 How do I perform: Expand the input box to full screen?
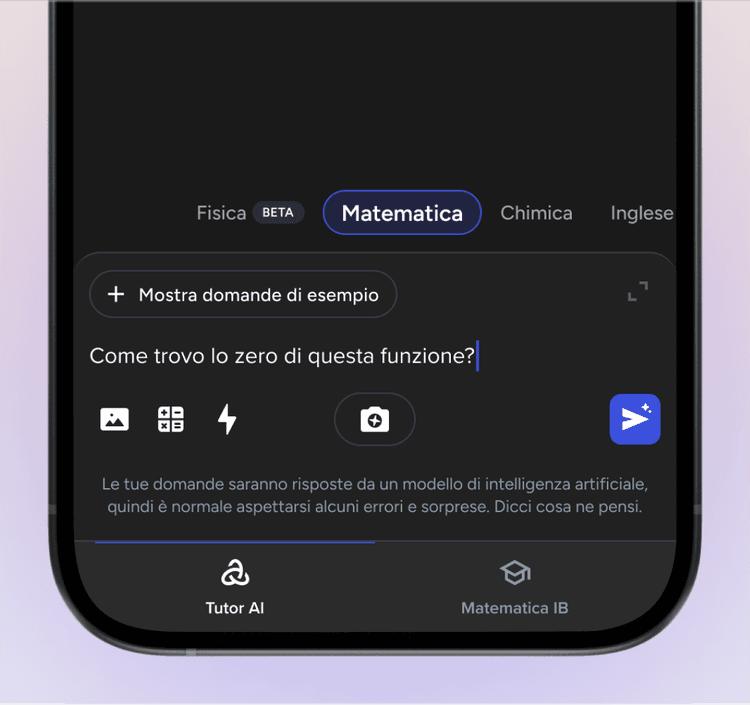[637, 292]
